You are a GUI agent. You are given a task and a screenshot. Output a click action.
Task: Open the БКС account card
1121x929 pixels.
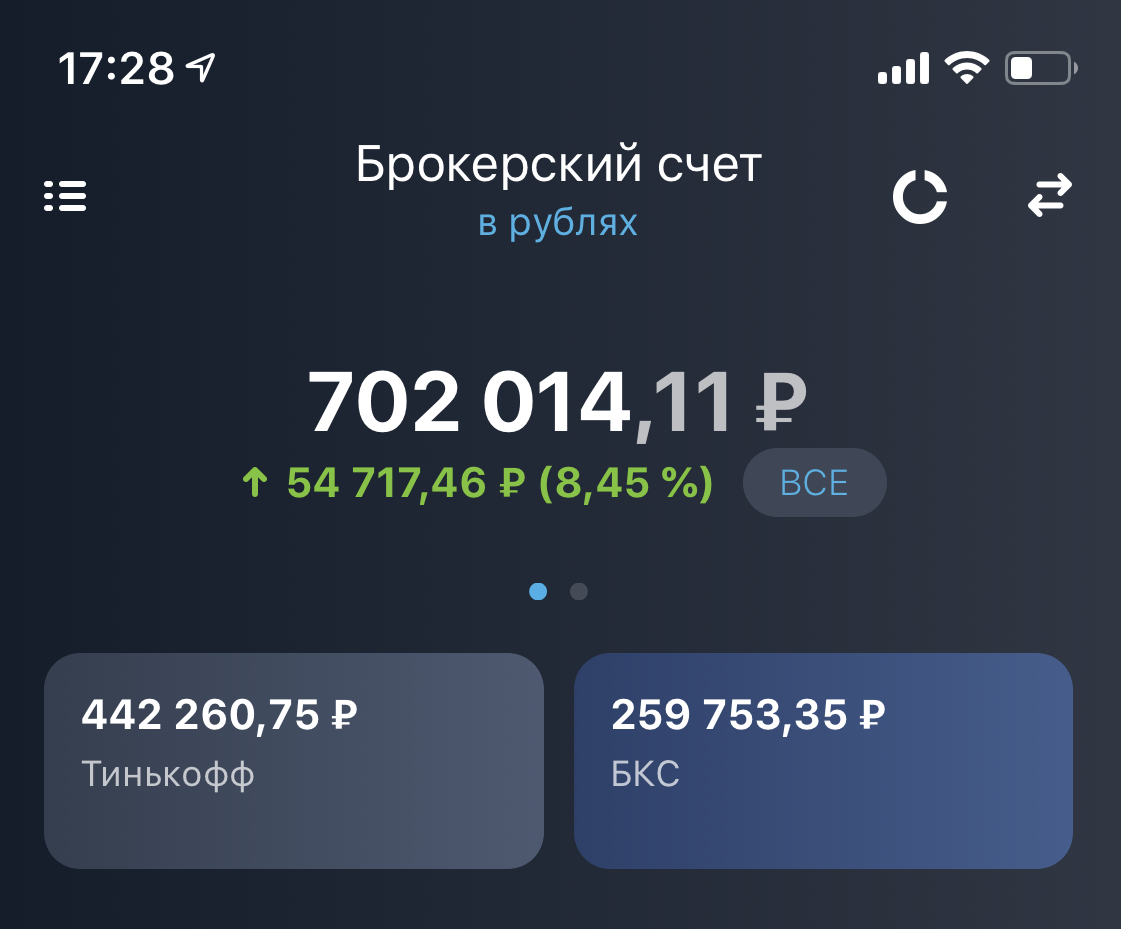click(823, 760)
